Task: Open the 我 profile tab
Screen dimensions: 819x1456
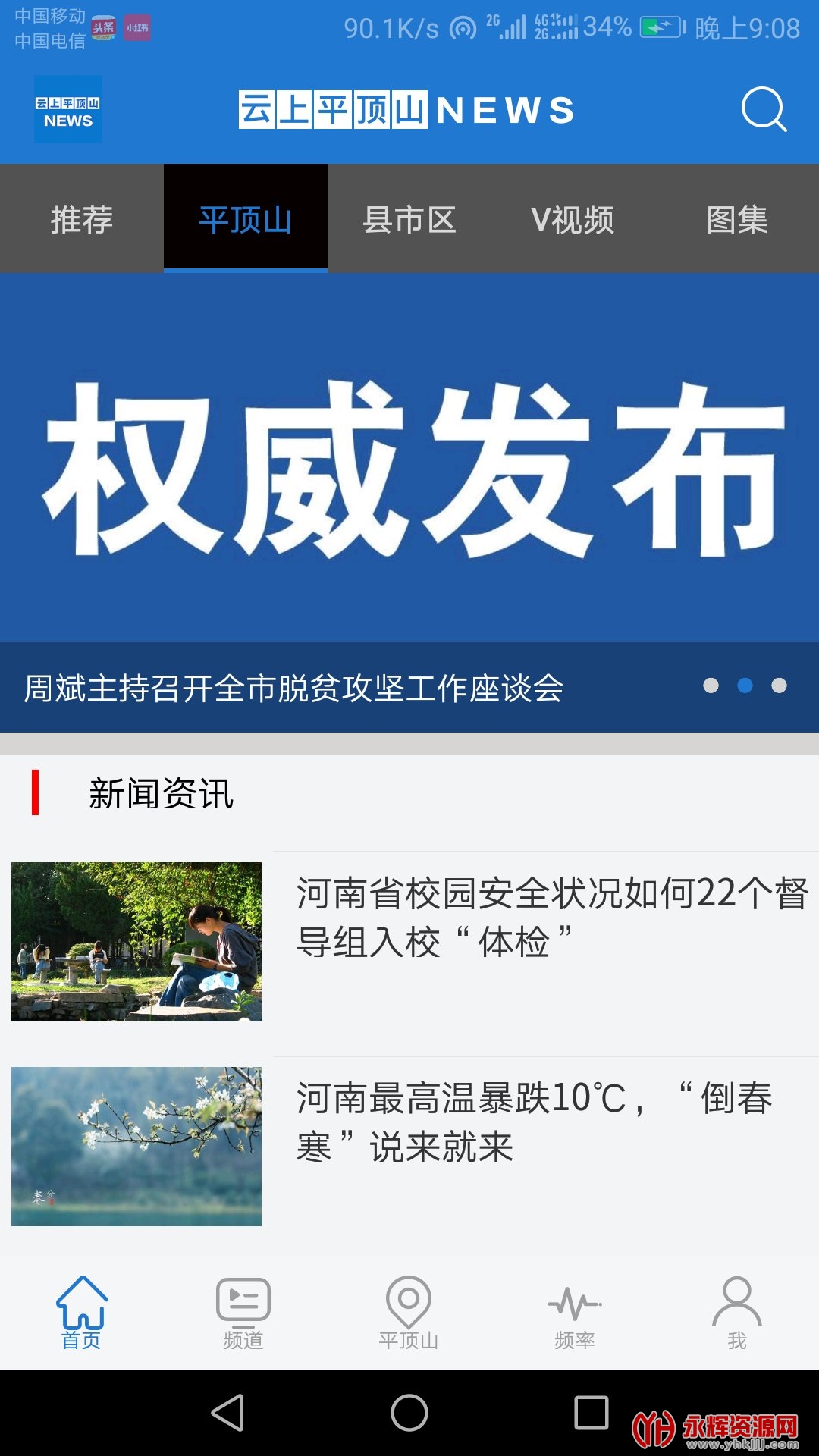Action: [736, 1313]
